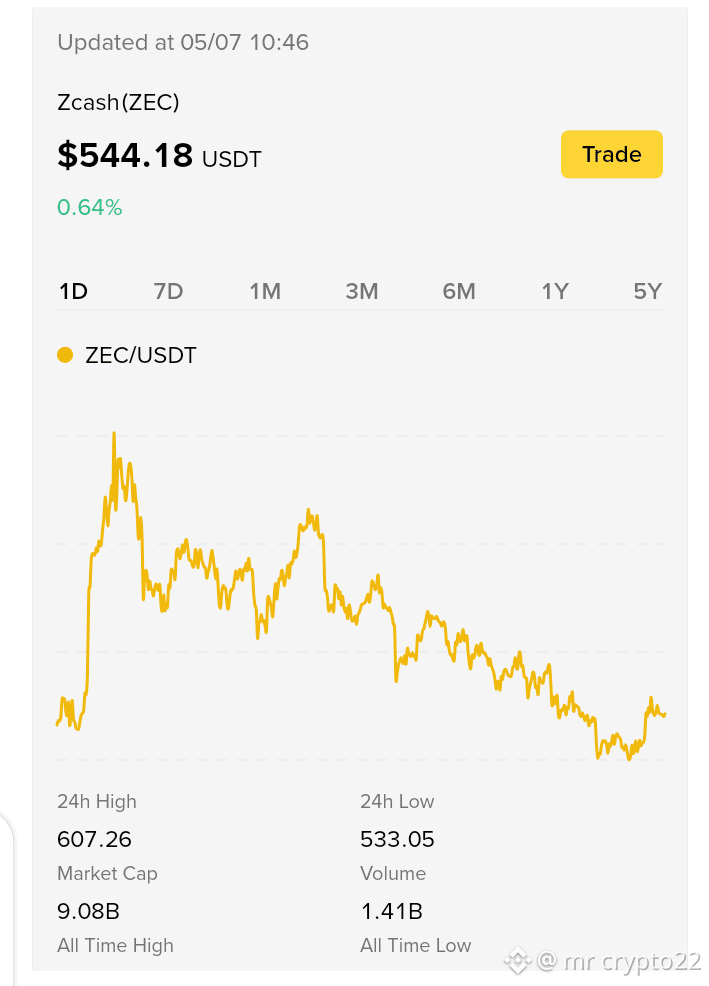
Task: Select the 1D chart range
Action: coord(74,291)
